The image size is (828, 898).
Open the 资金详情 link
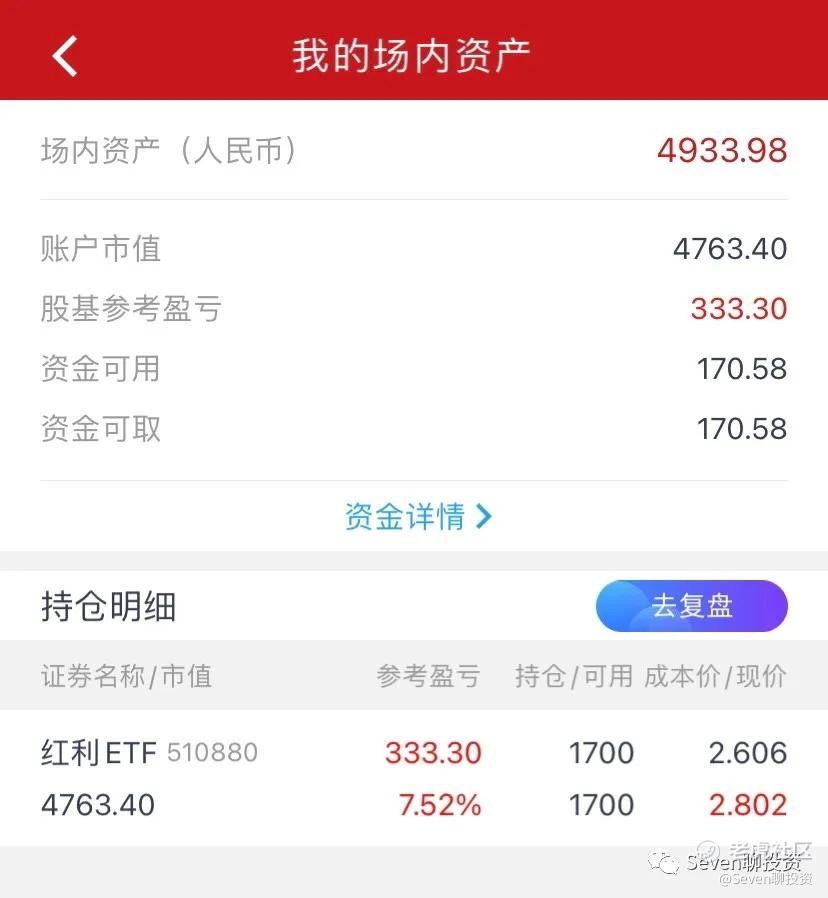point(416,516)
